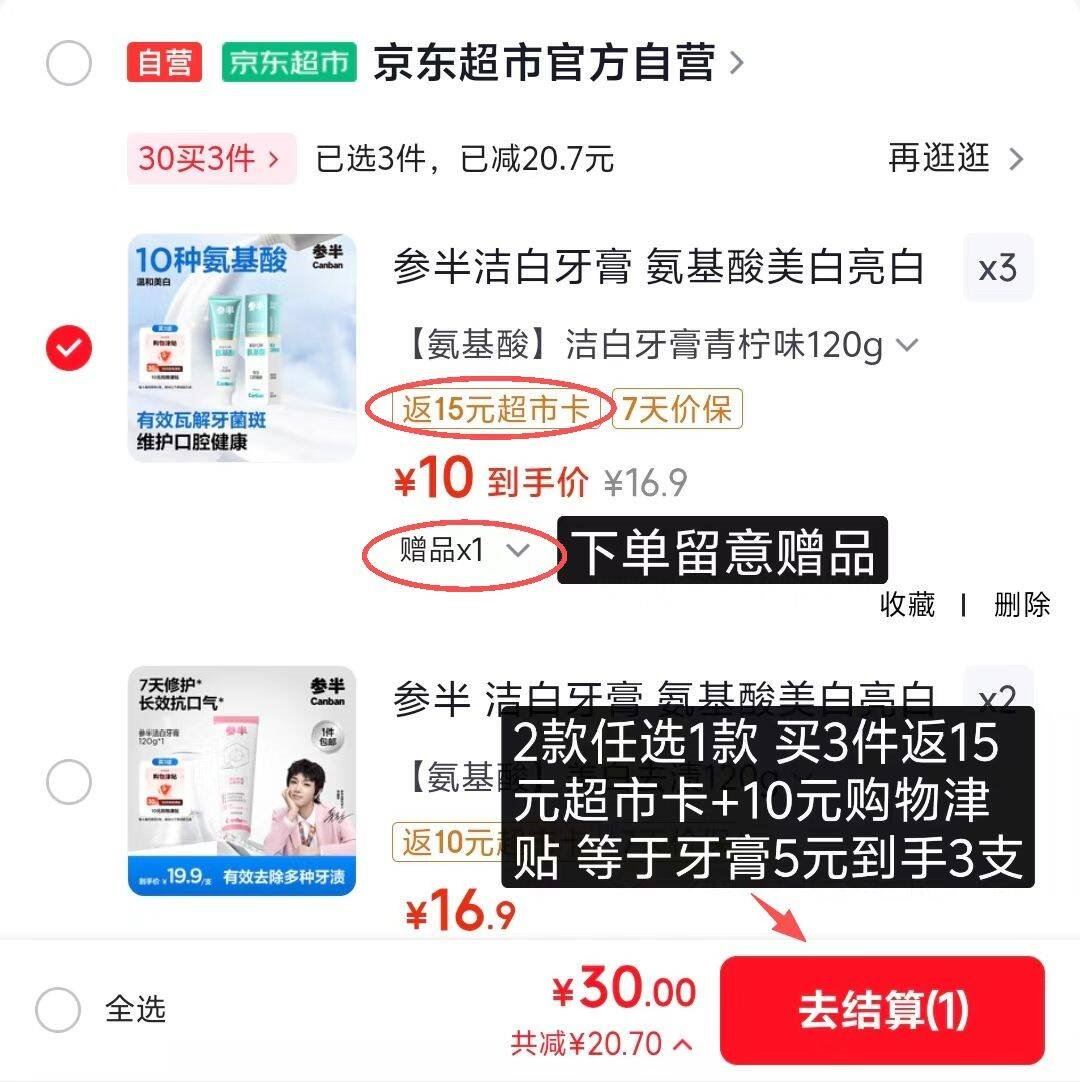Viewport: 1080px width, 1082px height.
Task: Open the pink toothpaste product image
Action: click(x=242, y=781)
